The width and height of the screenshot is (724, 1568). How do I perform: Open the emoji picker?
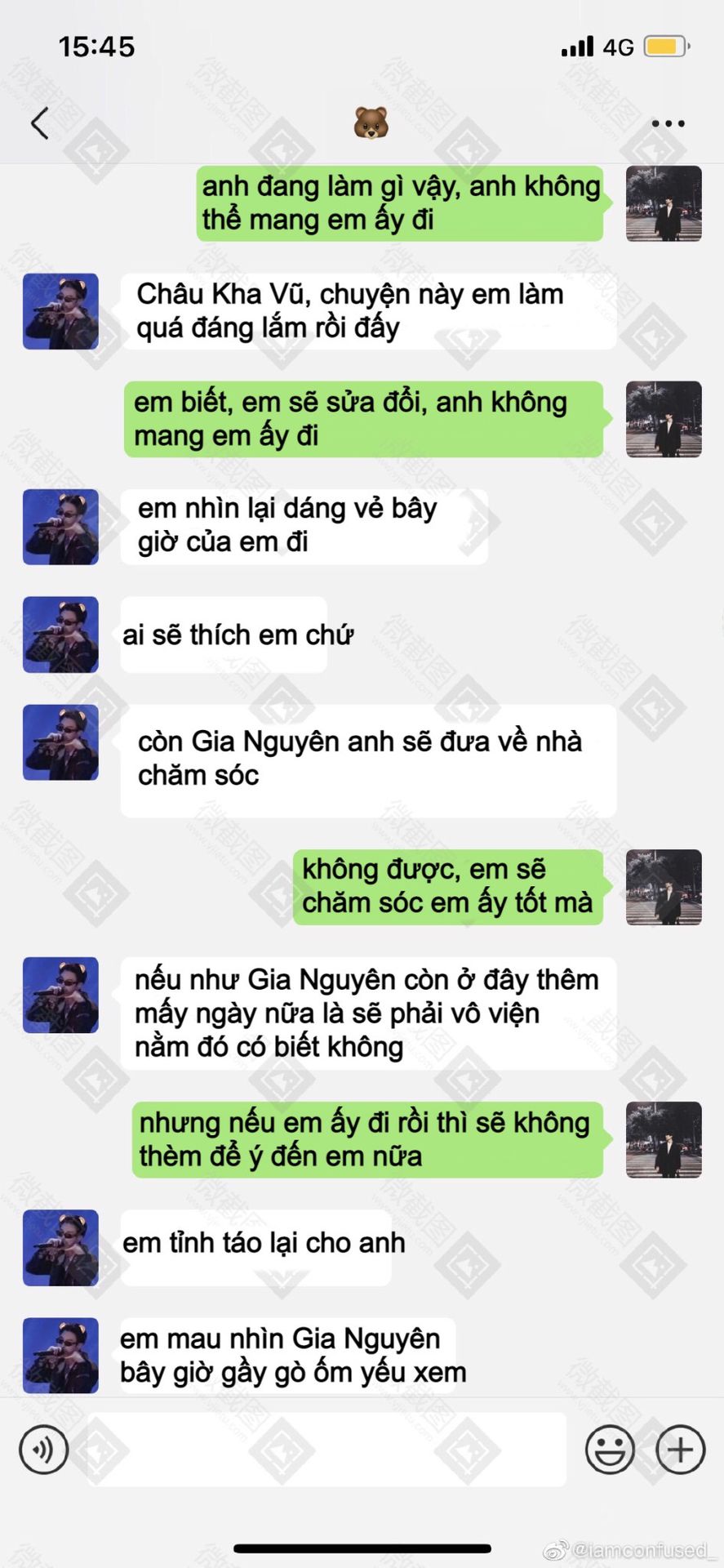(610, 1449)
